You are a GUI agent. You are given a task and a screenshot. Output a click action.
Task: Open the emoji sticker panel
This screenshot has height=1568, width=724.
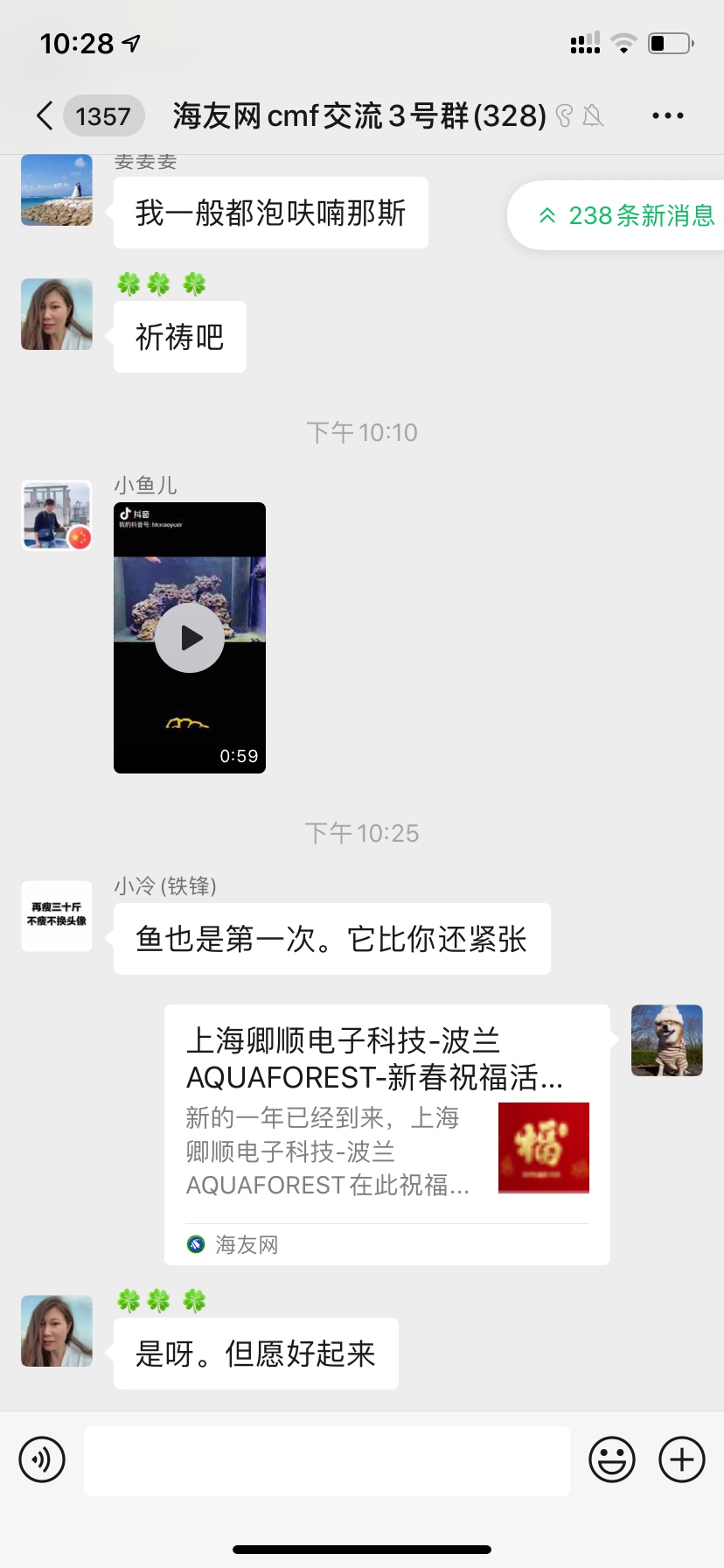(x=611, y=1459)
